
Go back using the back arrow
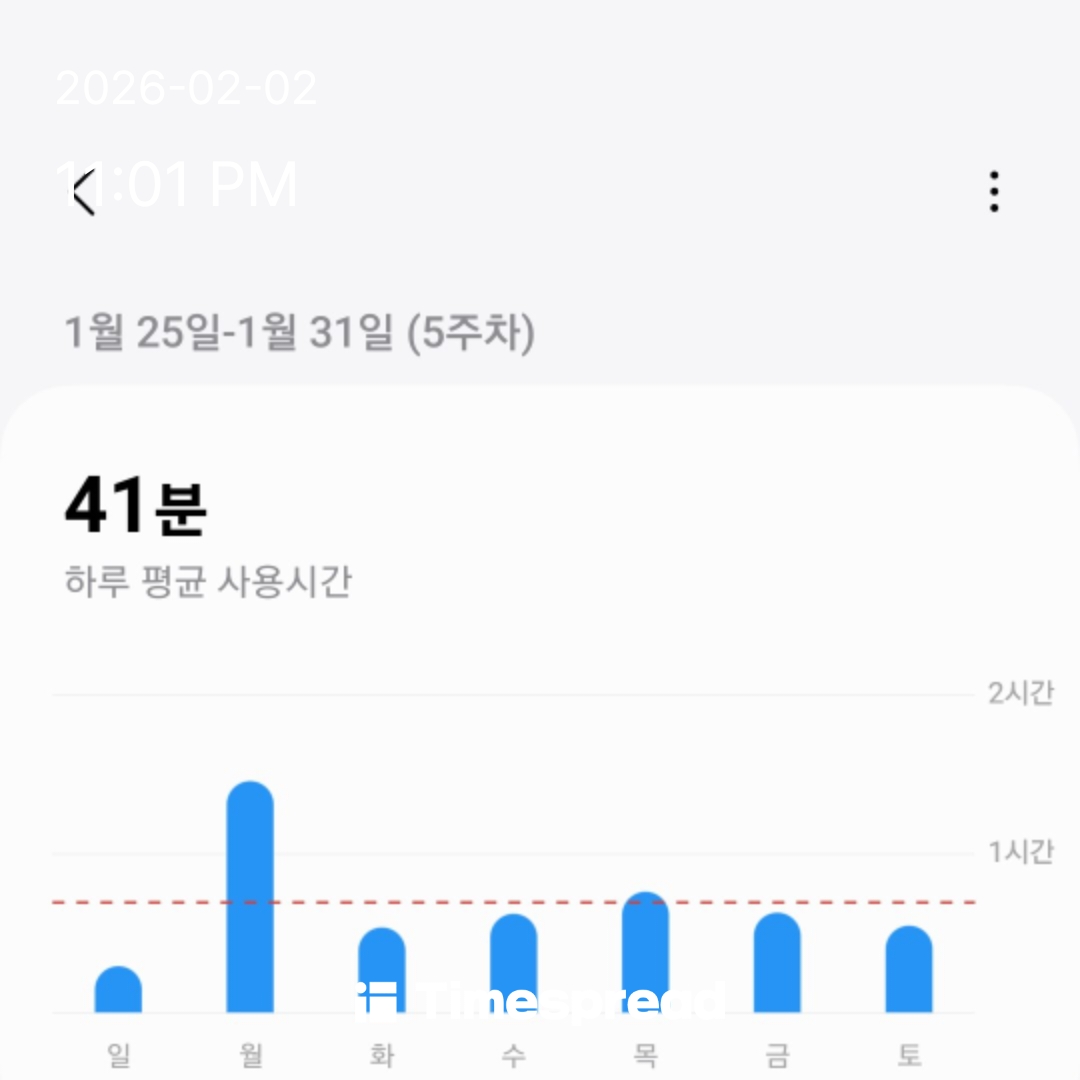84,191
